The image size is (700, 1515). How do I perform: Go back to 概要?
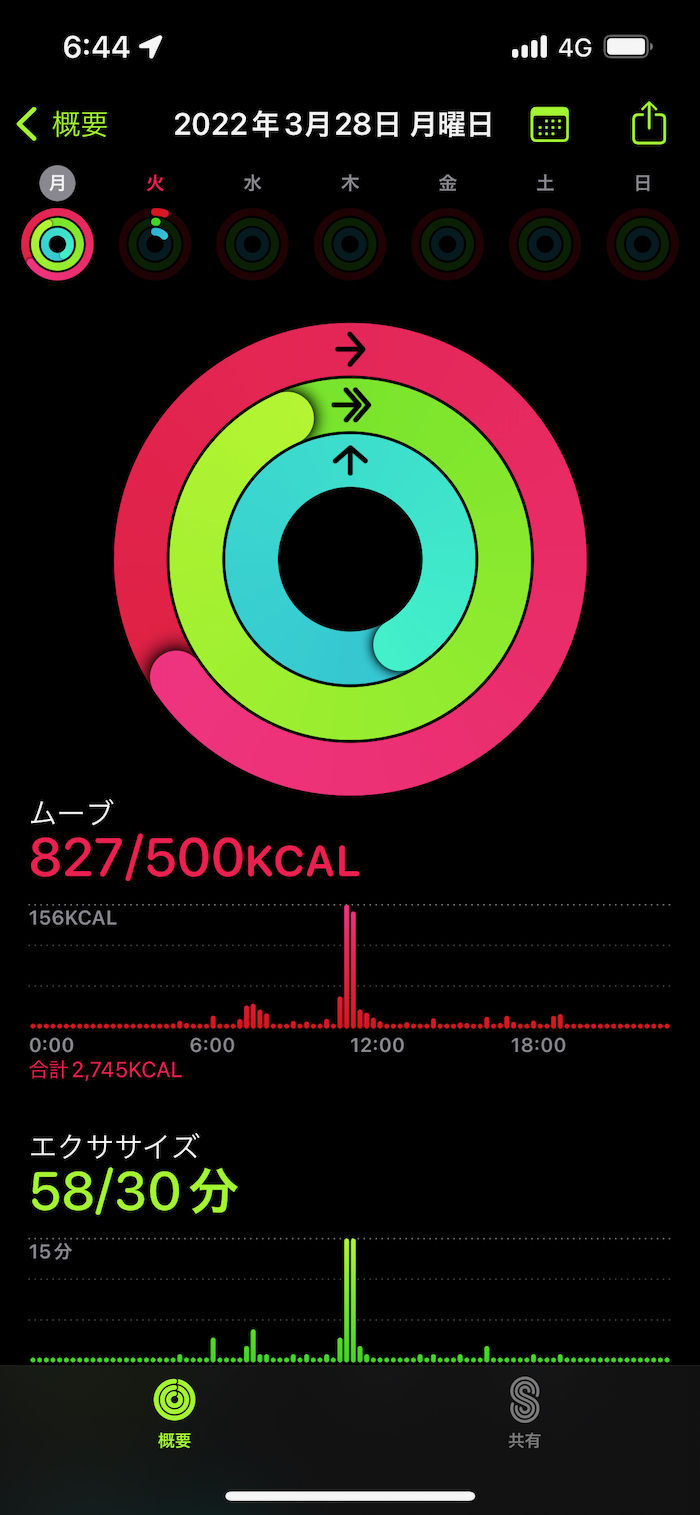point(62,124)
